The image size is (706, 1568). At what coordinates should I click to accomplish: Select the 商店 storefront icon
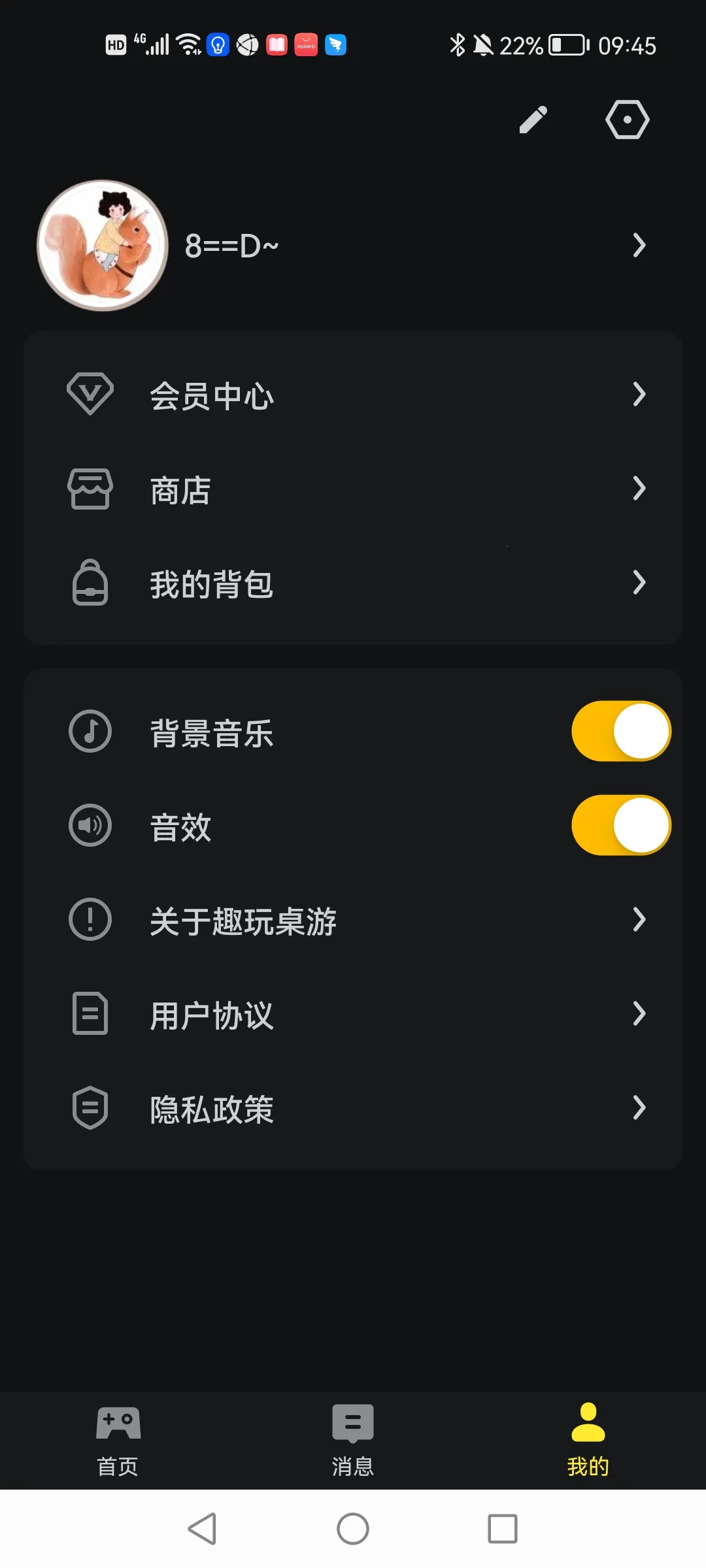click(x=90, y=489)
